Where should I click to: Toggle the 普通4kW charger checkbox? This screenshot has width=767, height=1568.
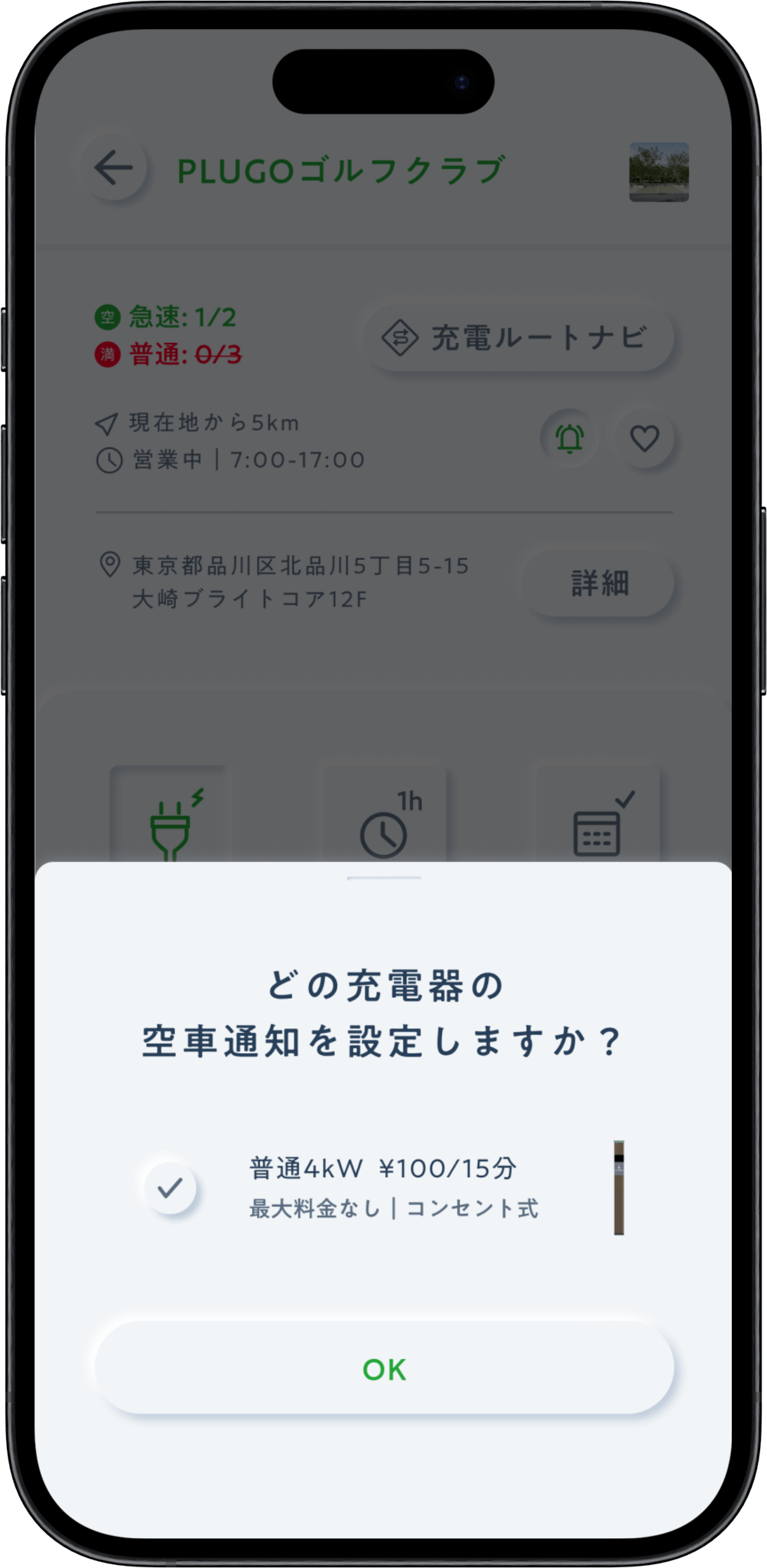(x=170, y=1187)
